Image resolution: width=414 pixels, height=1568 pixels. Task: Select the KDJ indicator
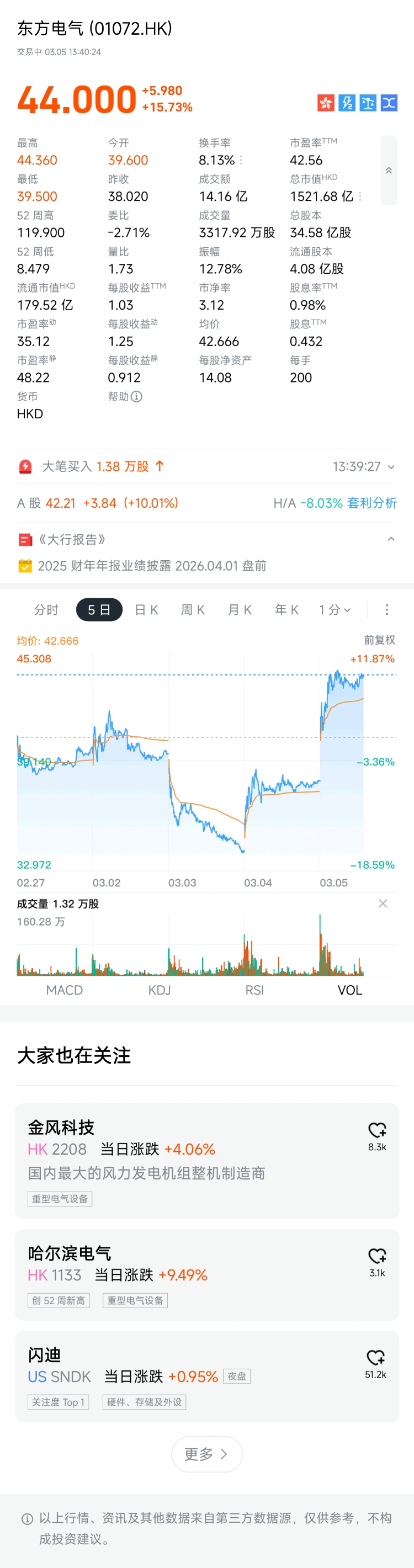(x=160, y=990)
